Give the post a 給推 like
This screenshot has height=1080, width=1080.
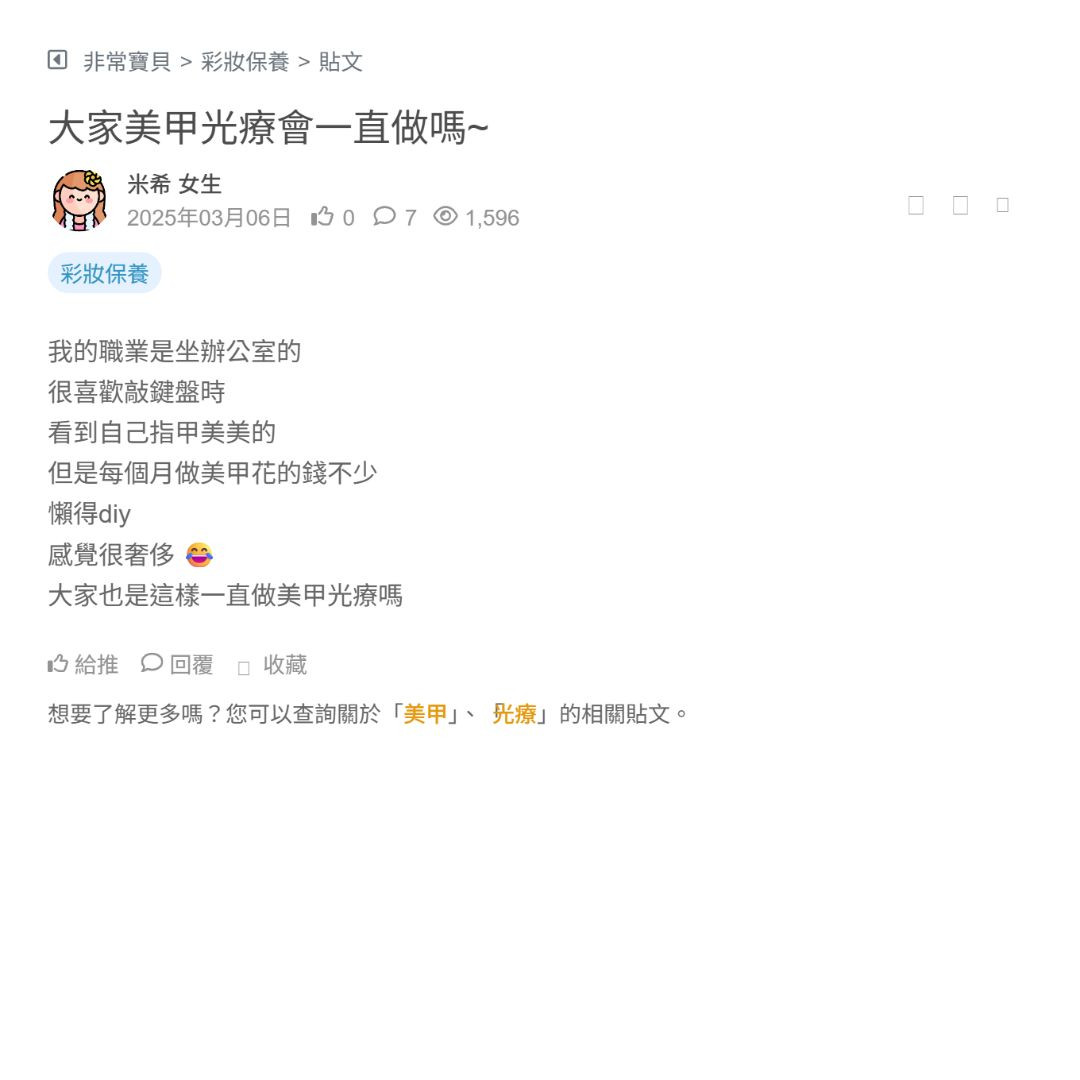[x=83, y=664]
